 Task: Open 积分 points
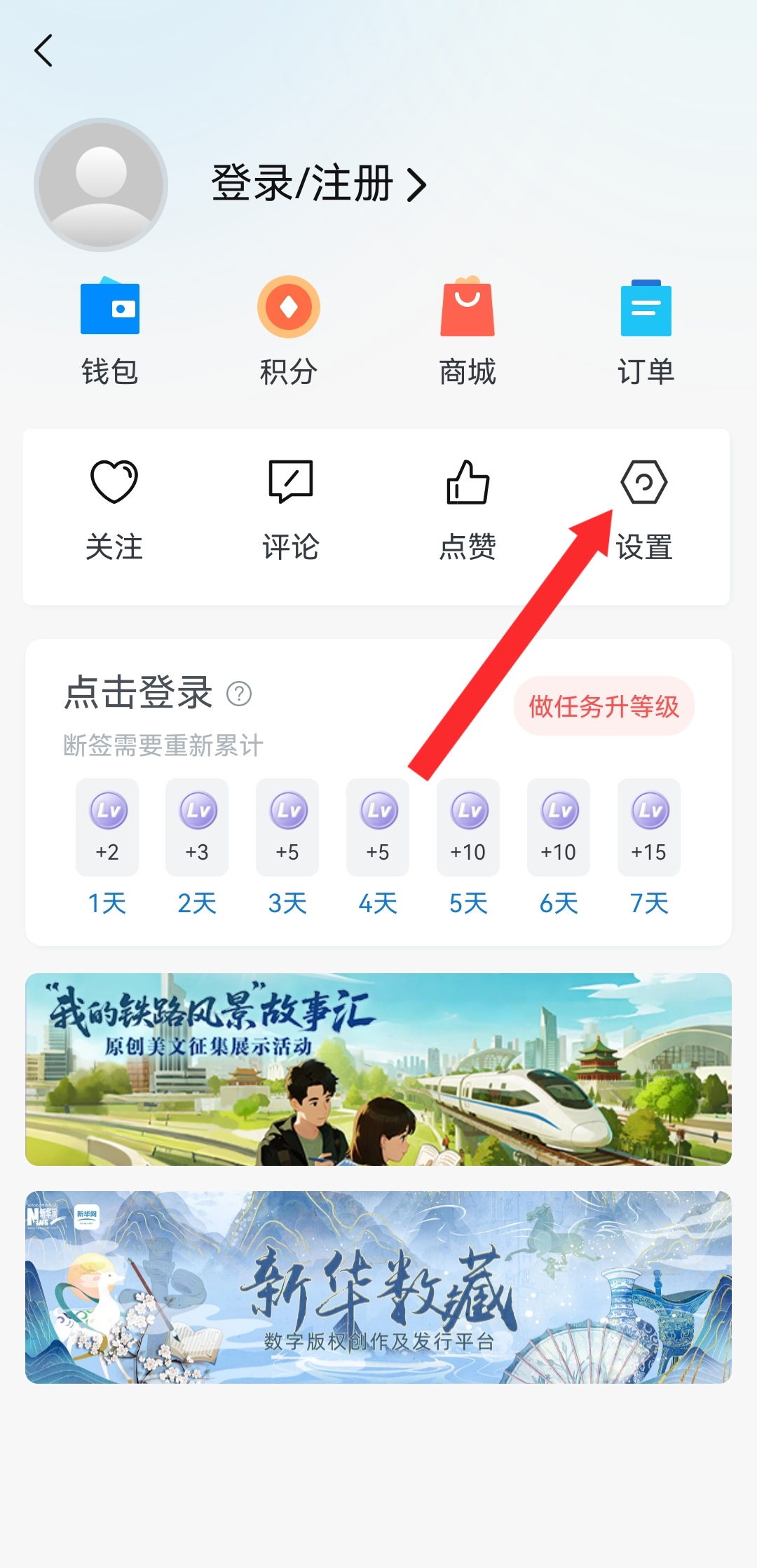click(289, 331)
